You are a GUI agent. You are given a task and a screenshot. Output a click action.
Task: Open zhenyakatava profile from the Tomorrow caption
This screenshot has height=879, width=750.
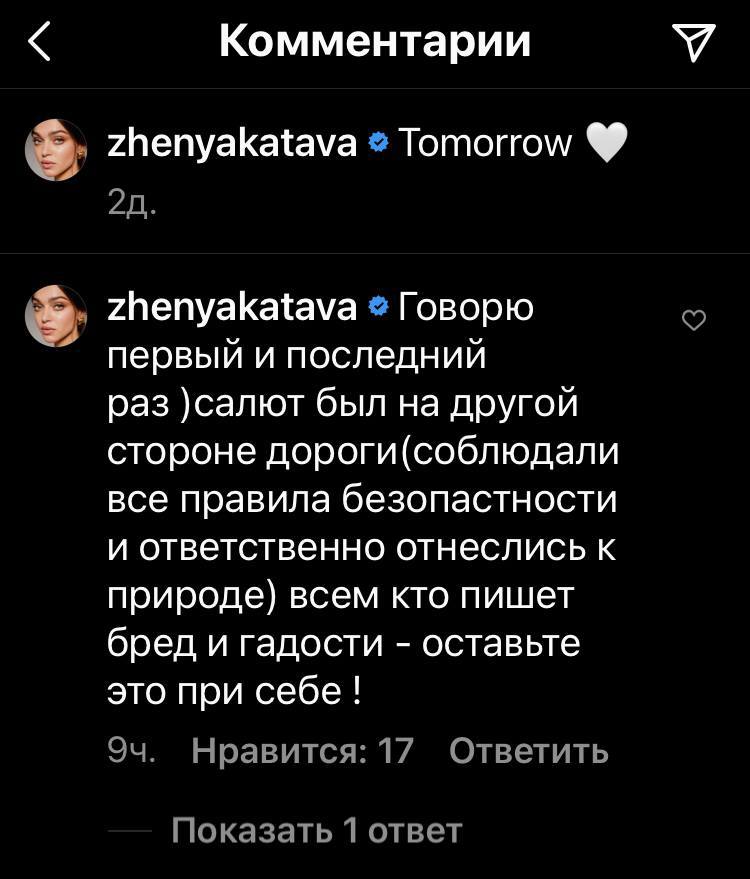[232, 144]
